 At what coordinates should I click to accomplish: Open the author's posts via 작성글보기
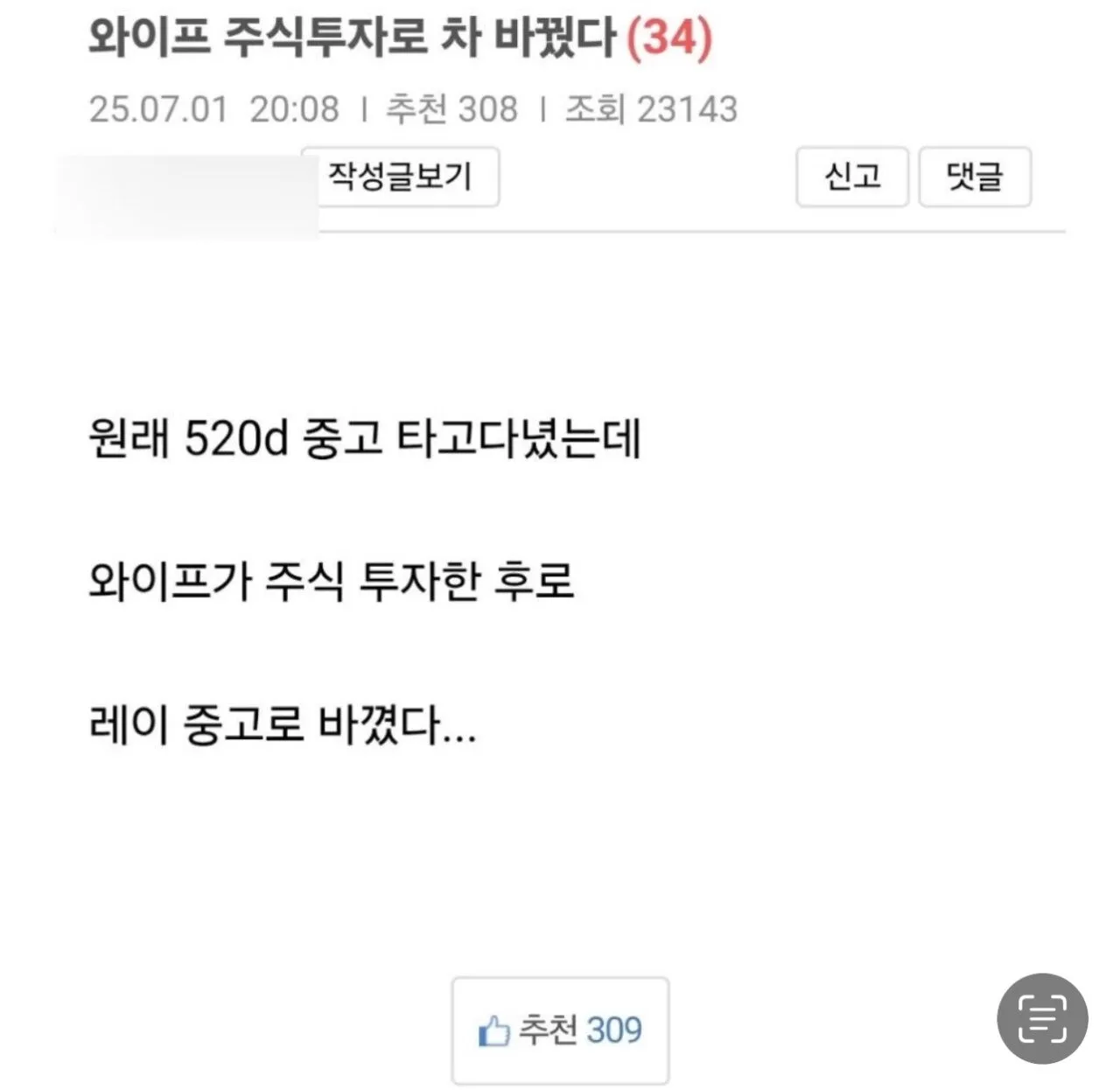pyautogui.click(x=401, y=178)
